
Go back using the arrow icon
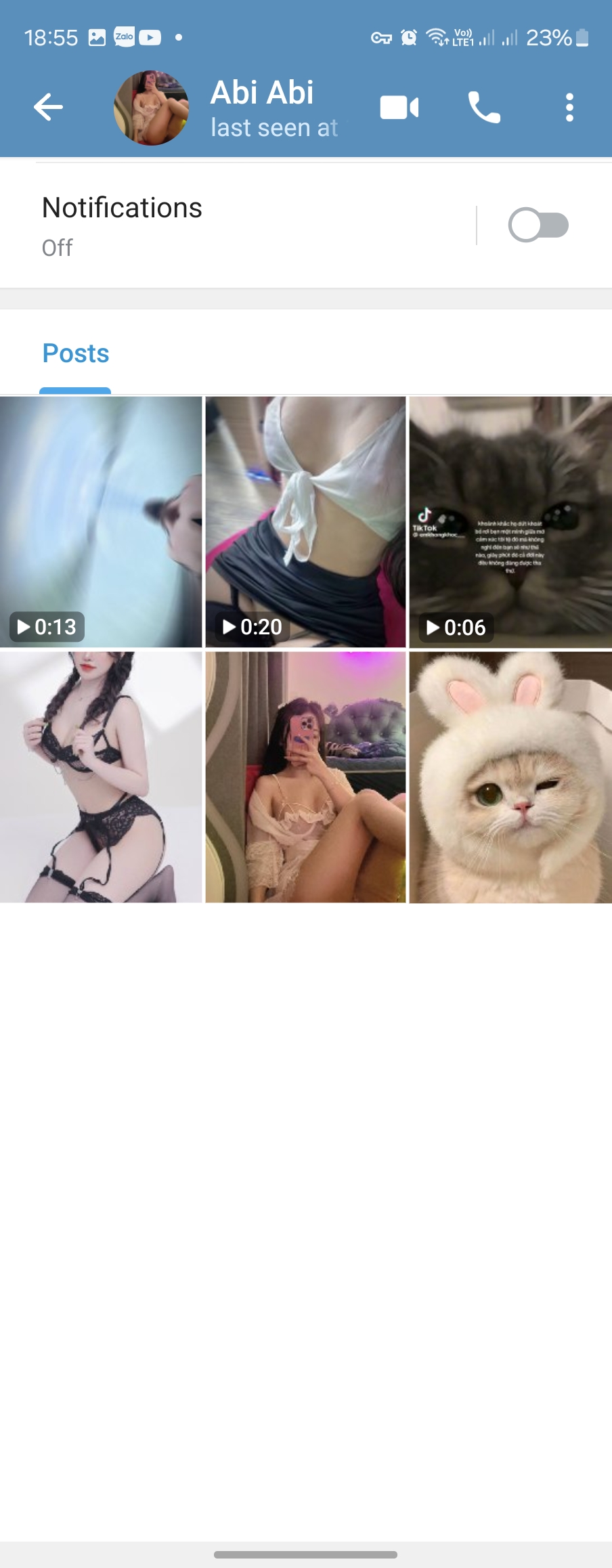(x=48, y=107)
